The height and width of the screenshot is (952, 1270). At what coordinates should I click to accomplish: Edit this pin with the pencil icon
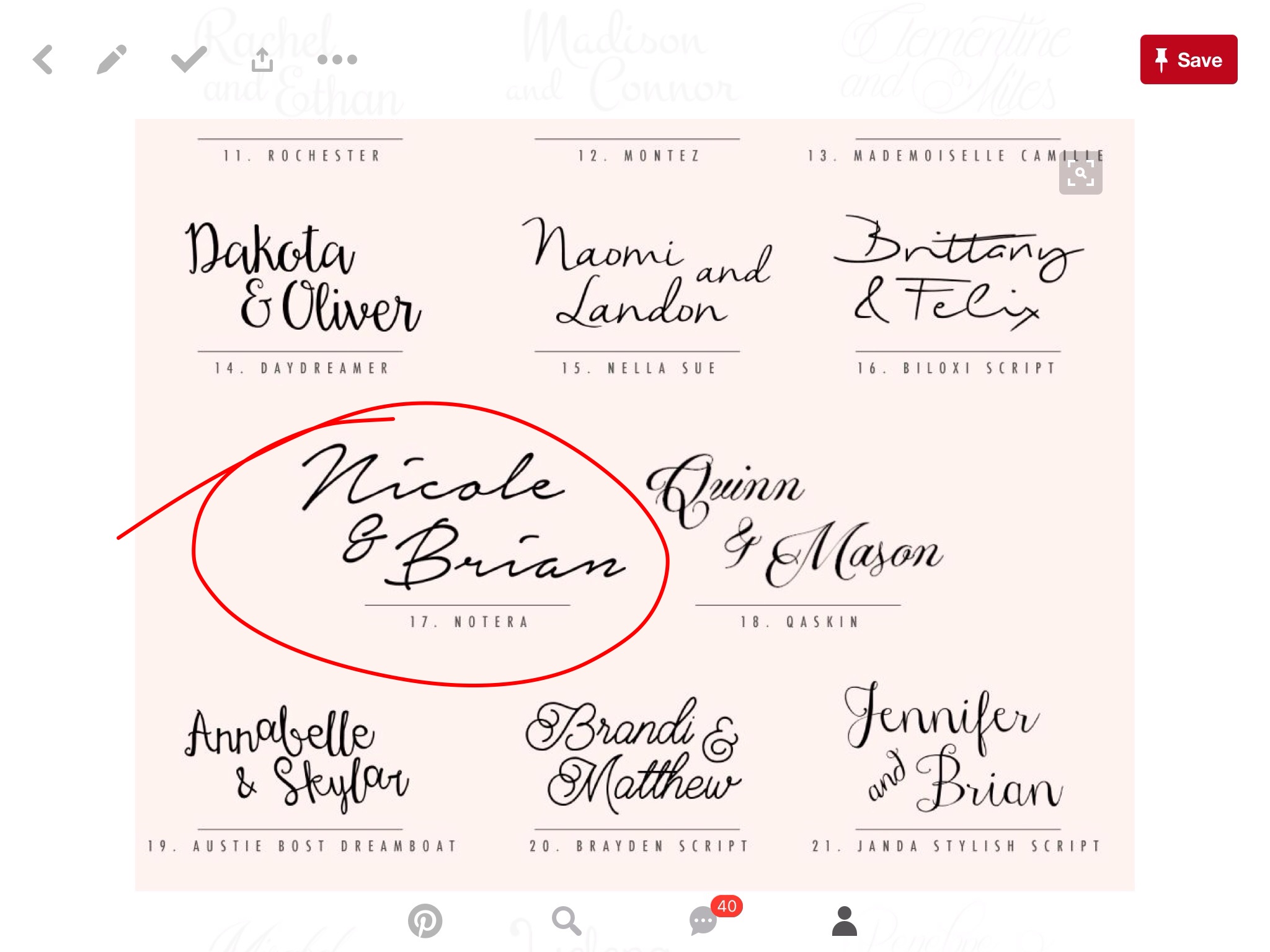(112, 60)
